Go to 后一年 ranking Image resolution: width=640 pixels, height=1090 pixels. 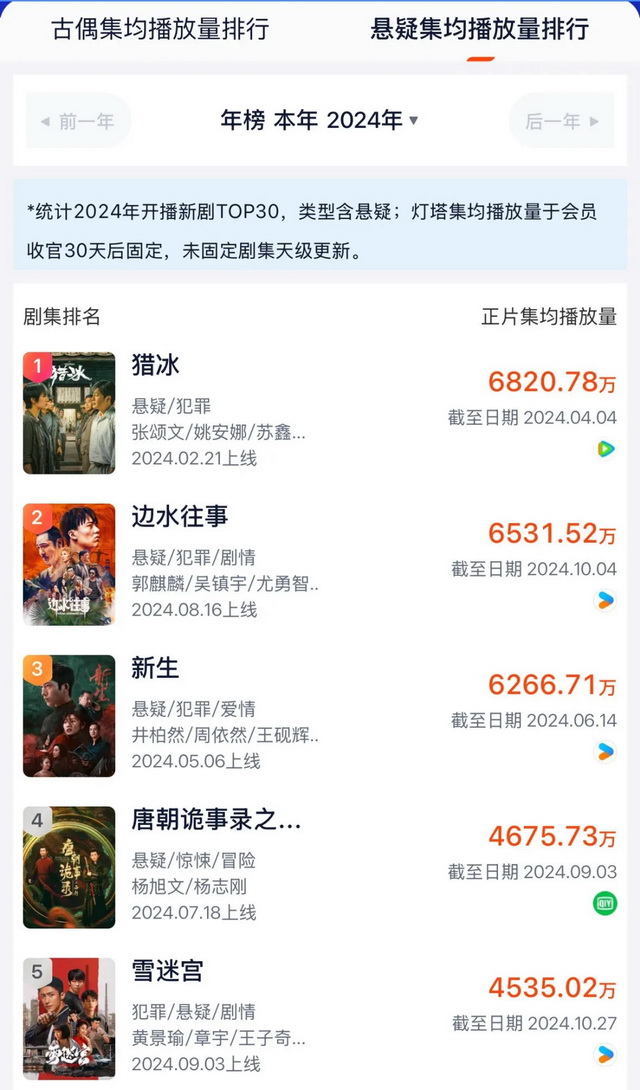pyautogui.click(x=561, y=121)
